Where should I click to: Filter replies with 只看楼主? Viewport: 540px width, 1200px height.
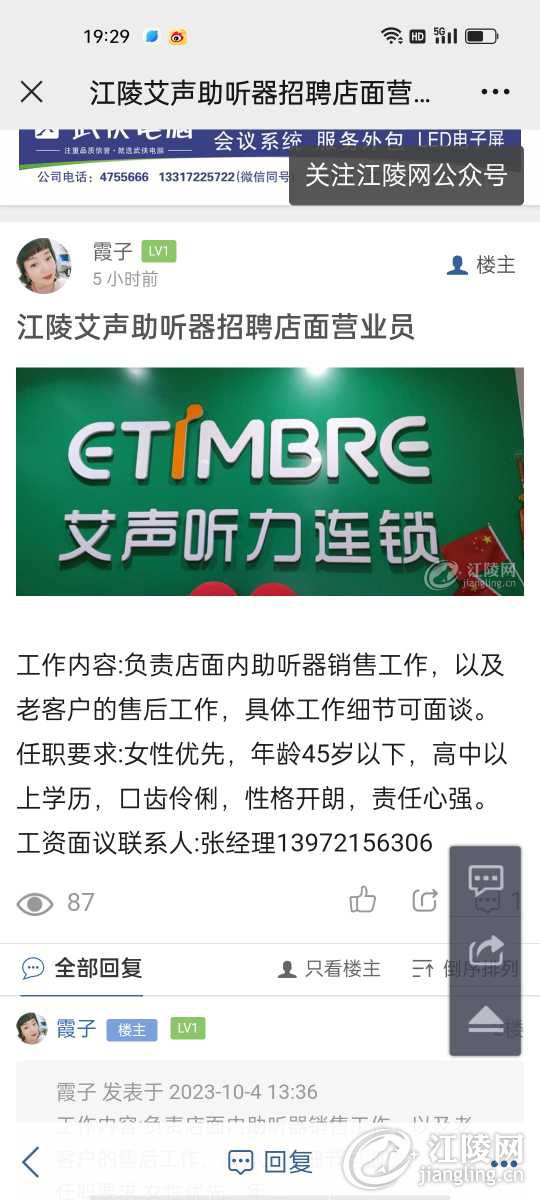click(330, 968)
